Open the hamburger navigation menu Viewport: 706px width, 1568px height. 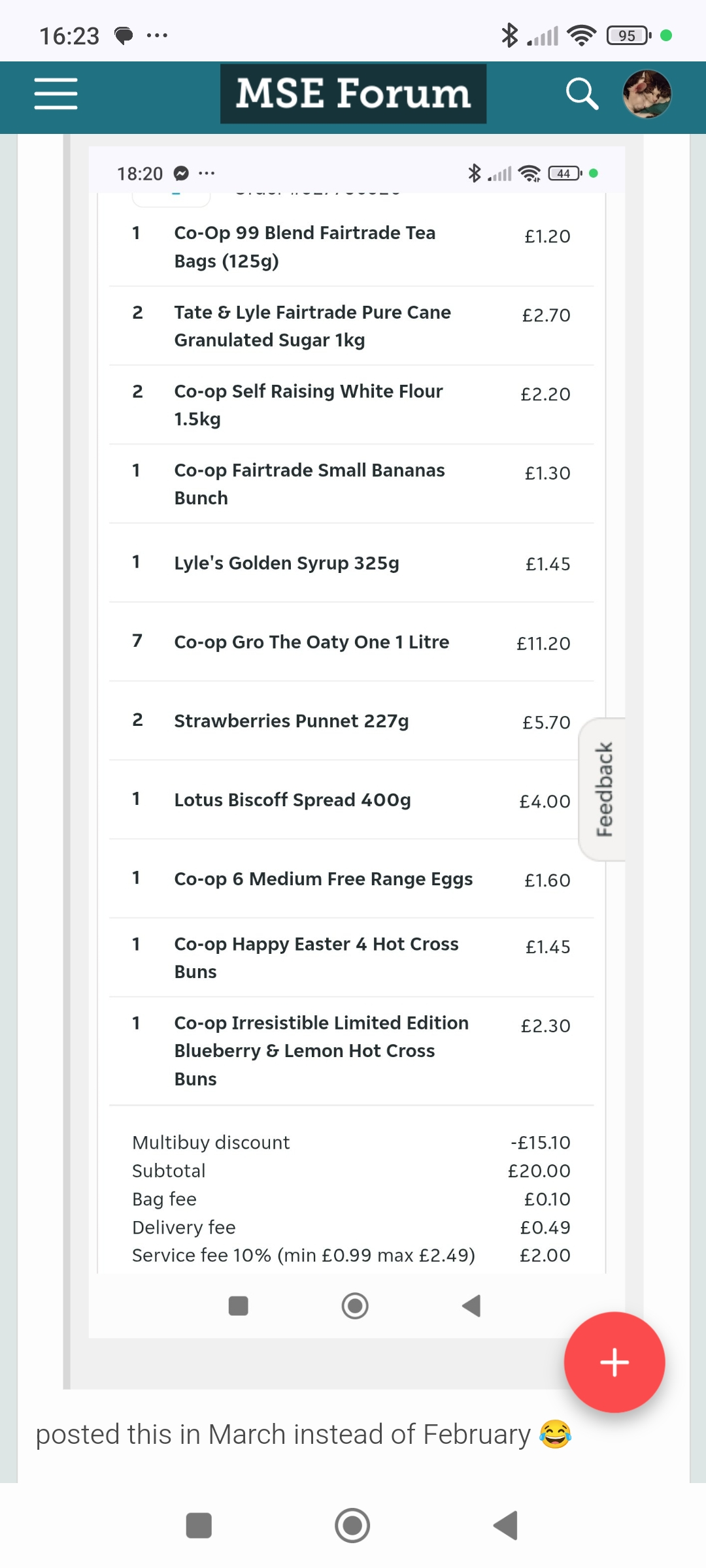56,93
